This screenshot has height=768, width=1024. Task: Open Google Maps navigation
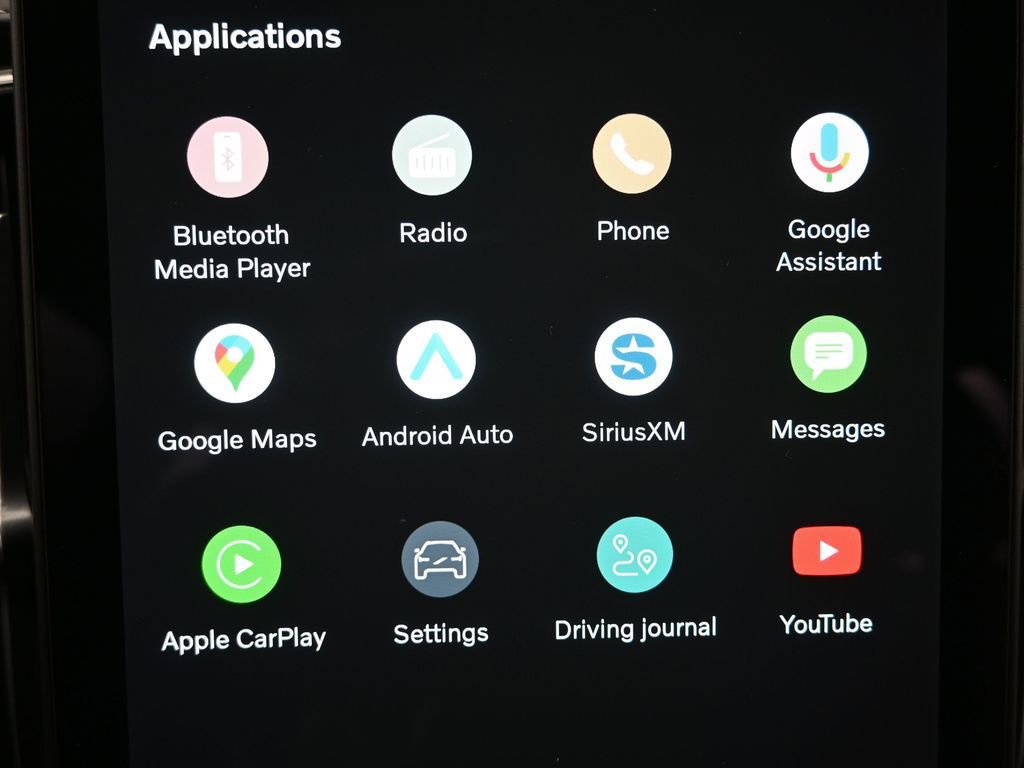234,363
